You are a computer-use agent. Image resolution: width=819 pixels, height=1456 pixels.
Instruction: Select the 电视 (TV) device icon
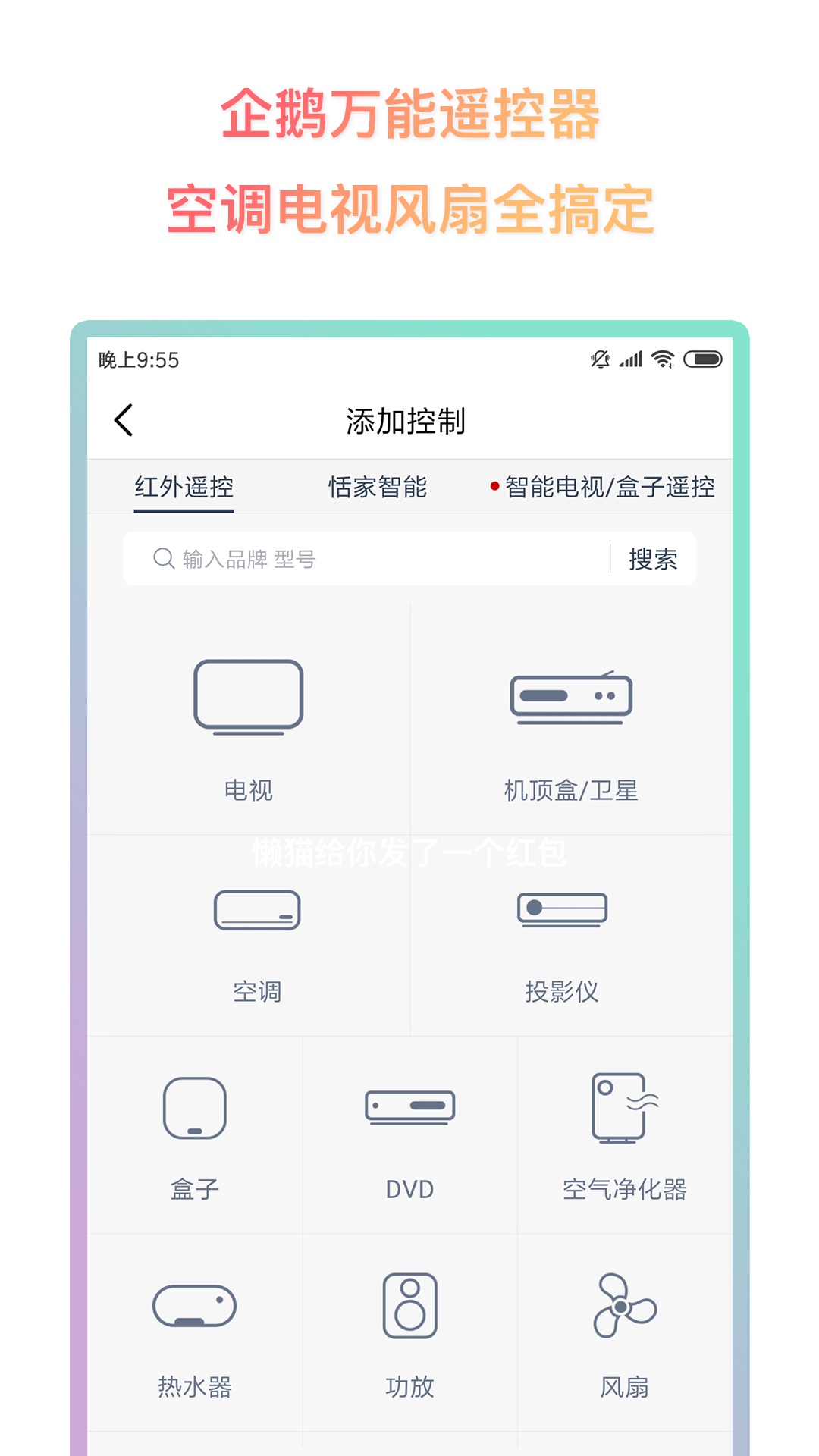(x=249, y=696)
